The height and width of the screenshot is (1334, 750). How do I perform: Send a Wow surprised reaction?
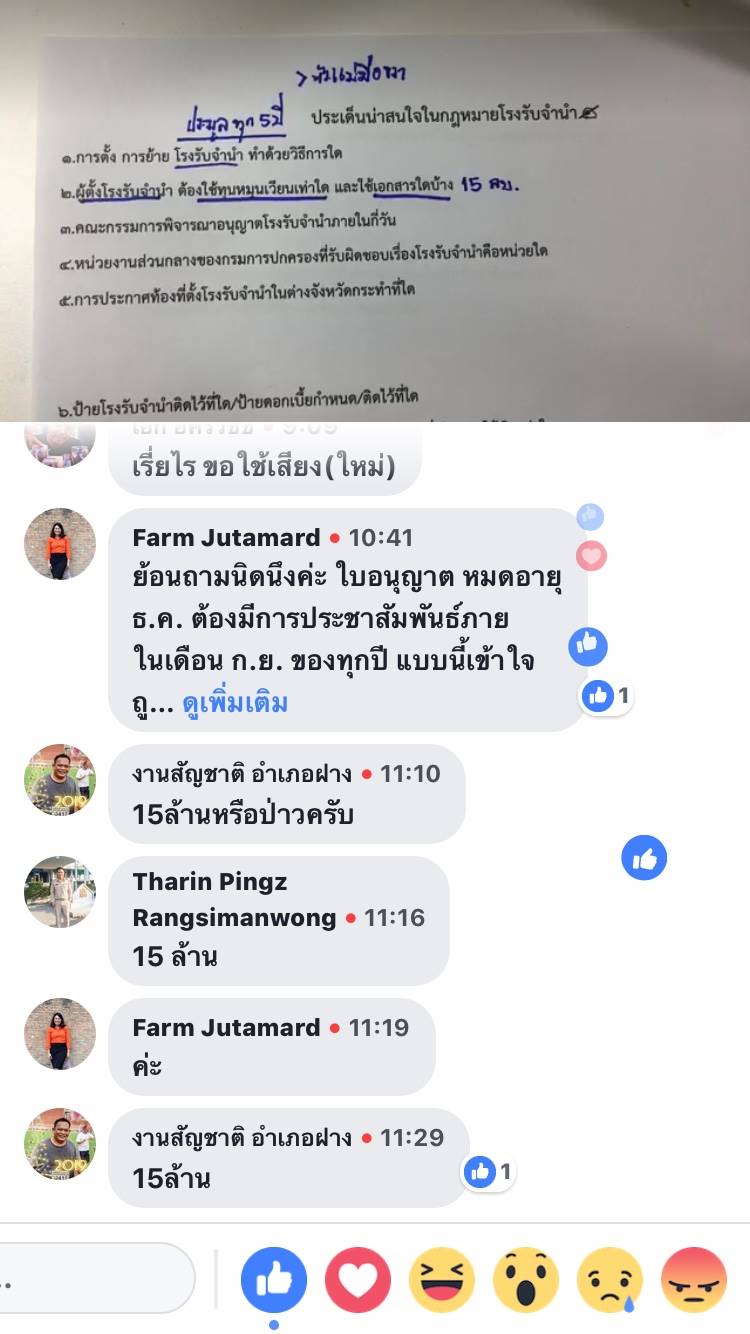click(526, 1279)
